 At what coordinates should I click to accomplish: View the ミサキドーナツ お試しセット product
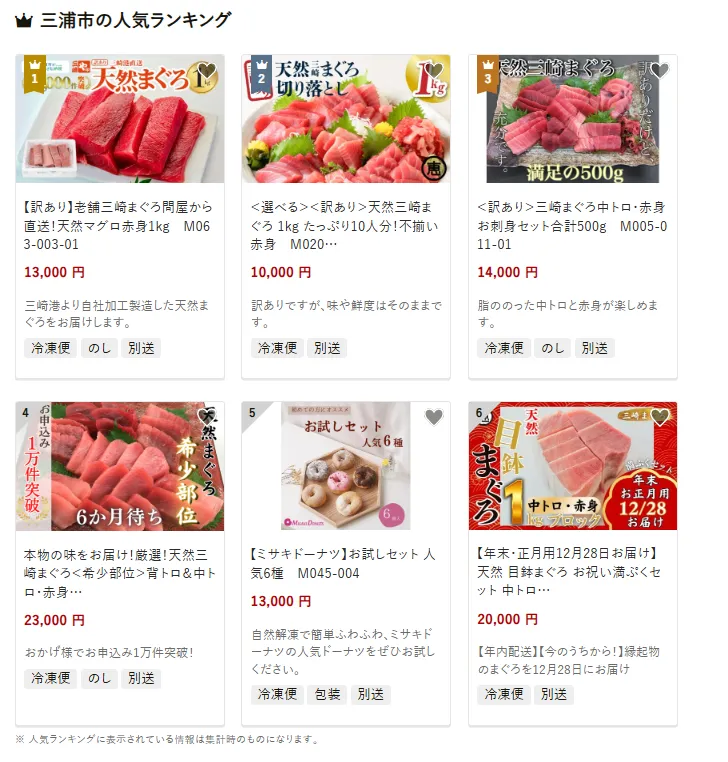pos(345,564)
